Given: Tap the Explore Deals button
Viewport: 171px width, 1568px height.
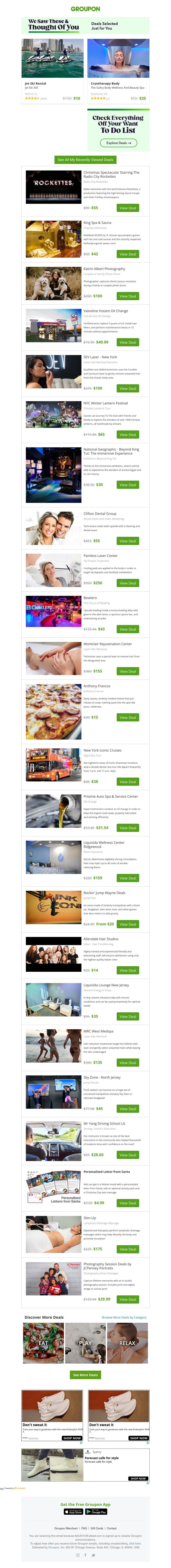Looking at the screenshot, I should coord(119,143).
